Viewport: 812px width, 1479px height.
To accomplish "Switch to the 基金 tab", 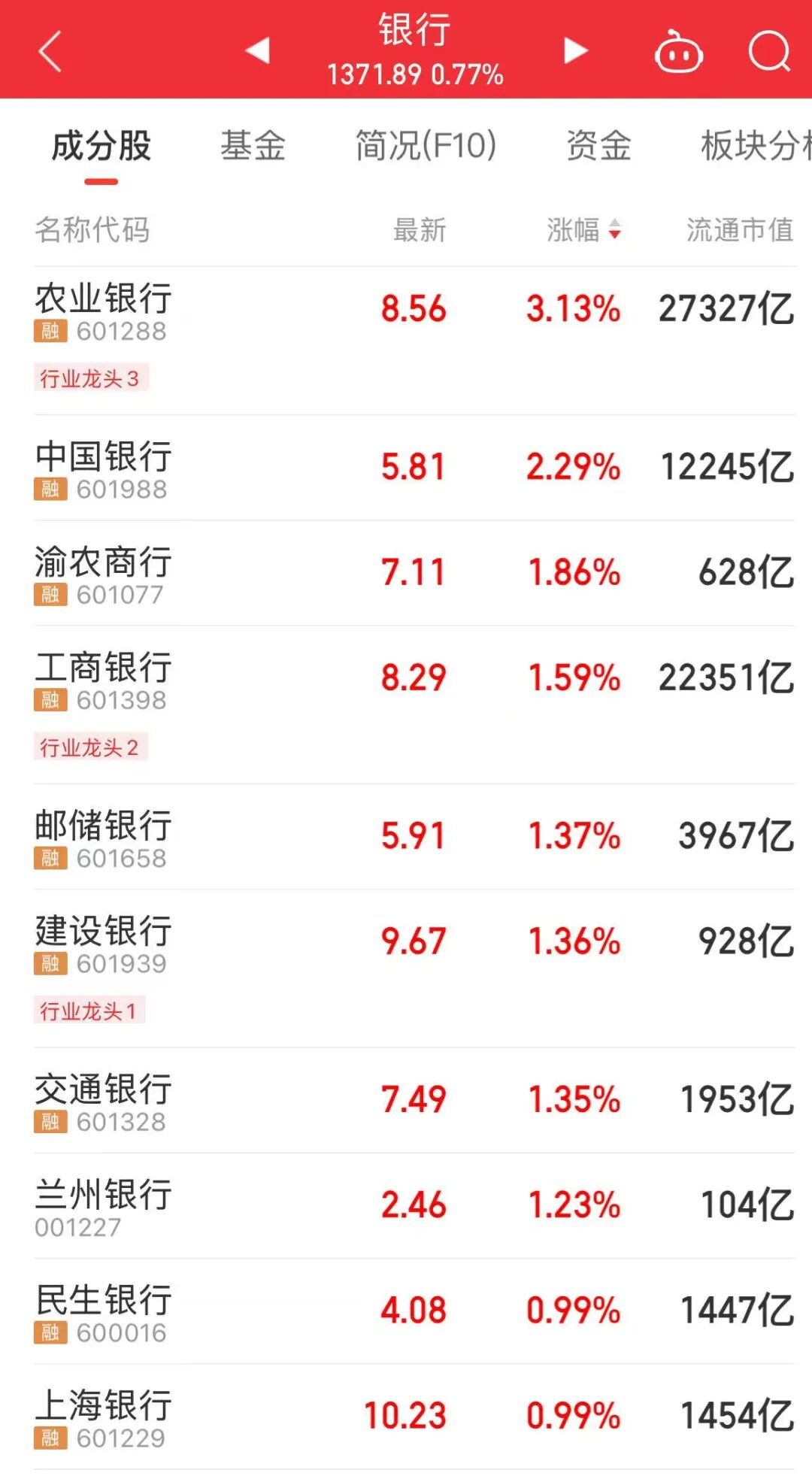I will (x=253, y=146).
